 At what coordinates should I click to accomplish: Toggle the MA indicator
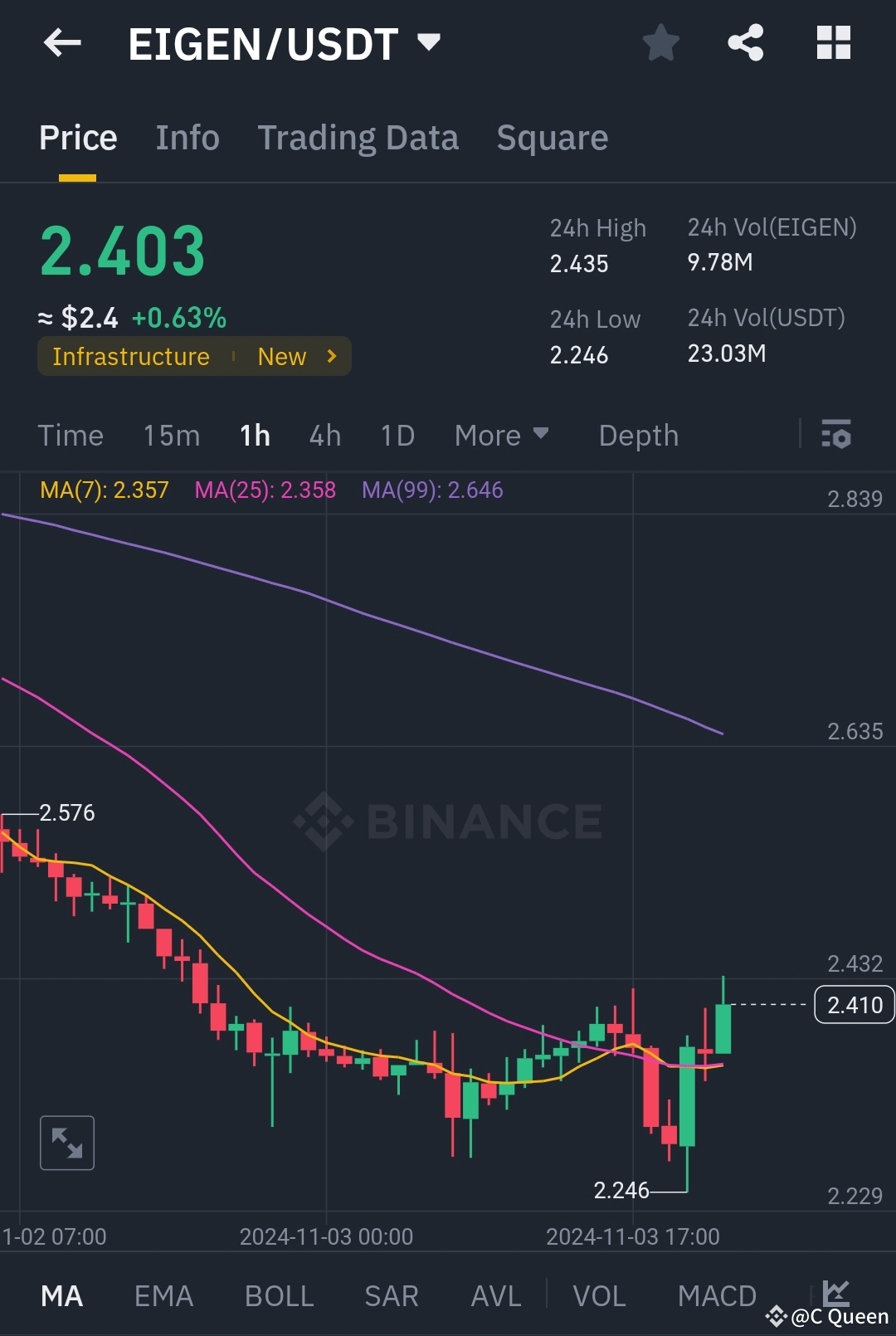pos(62,1295)
